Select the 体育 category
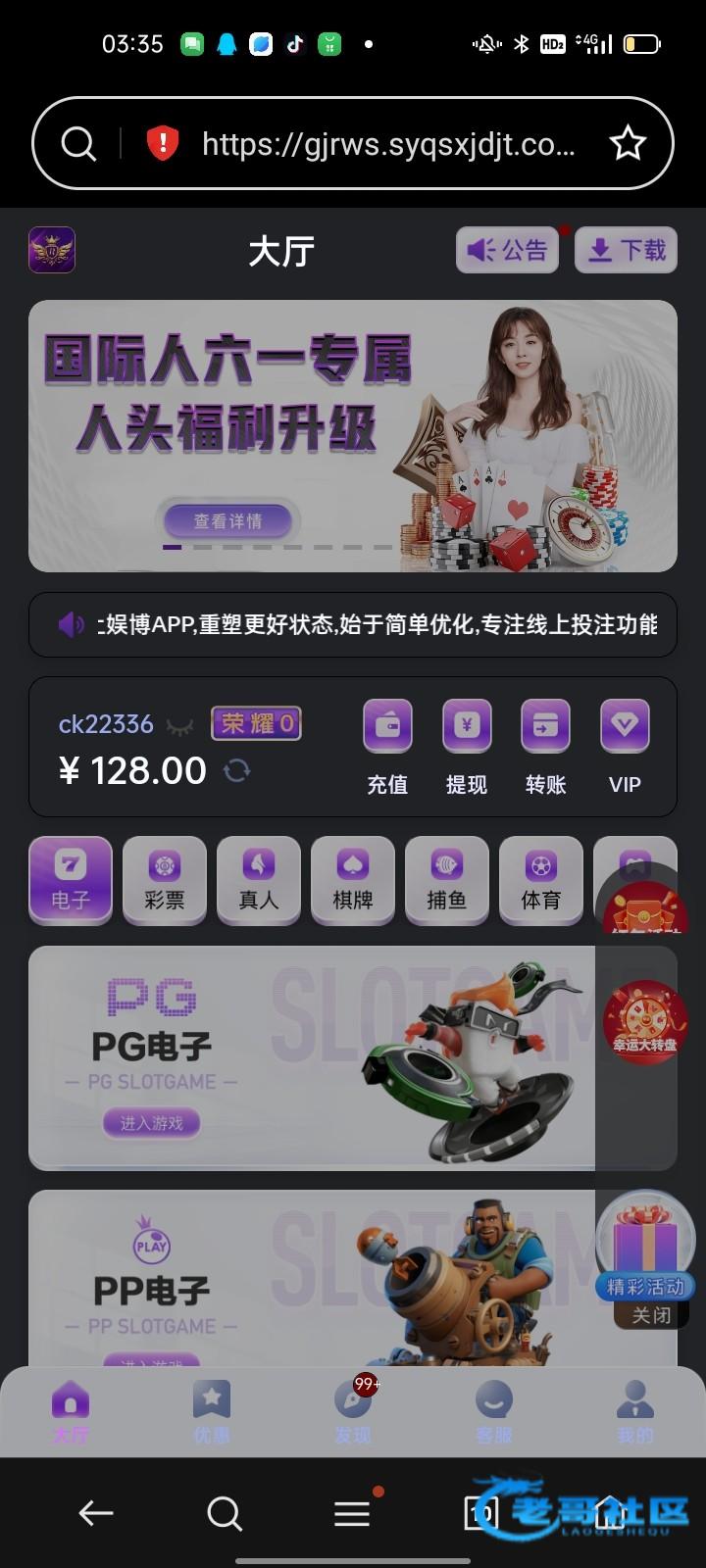This screenshot has width=706, height=1568. tap(541, 880)
